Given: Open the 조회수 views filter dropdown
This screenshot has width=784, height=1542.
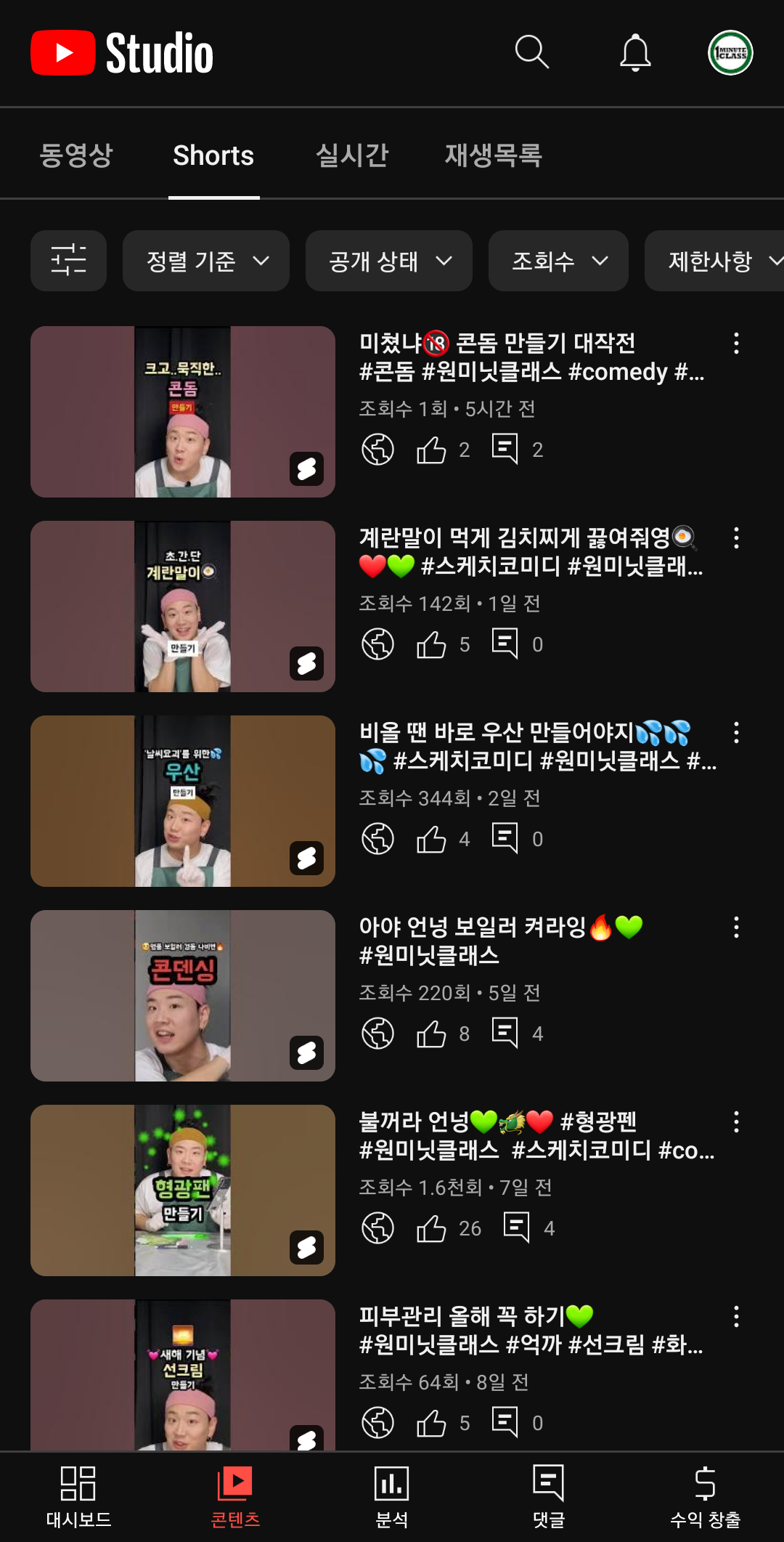Looking at the screenshot, I should point(557,260).
